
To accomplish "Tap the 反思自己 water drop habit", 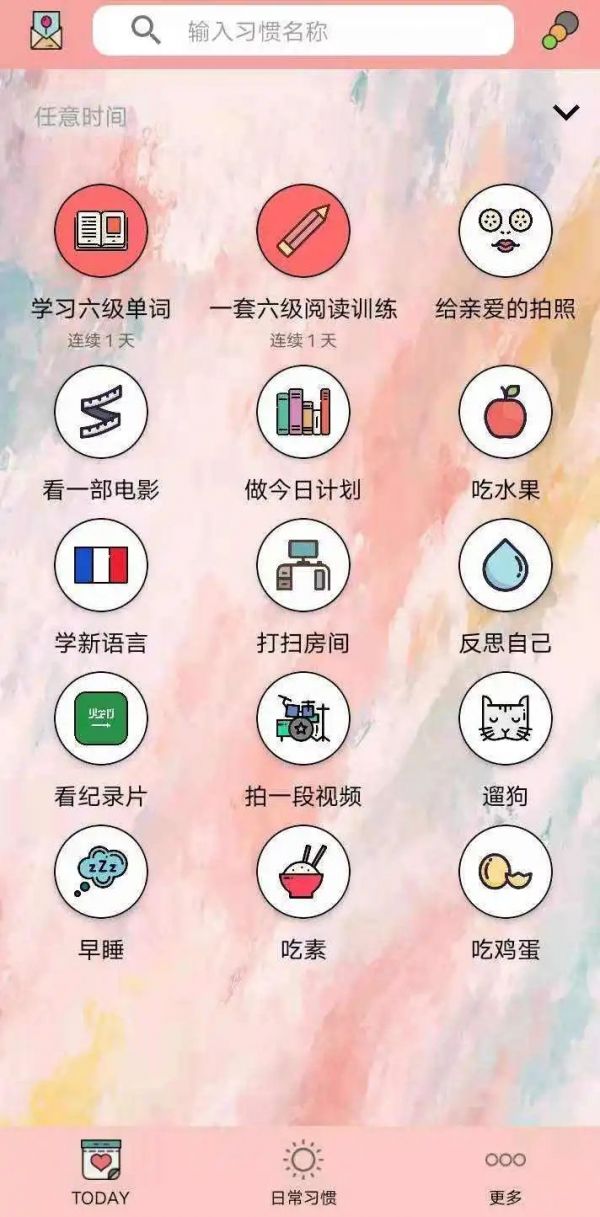I will [505, 565].
